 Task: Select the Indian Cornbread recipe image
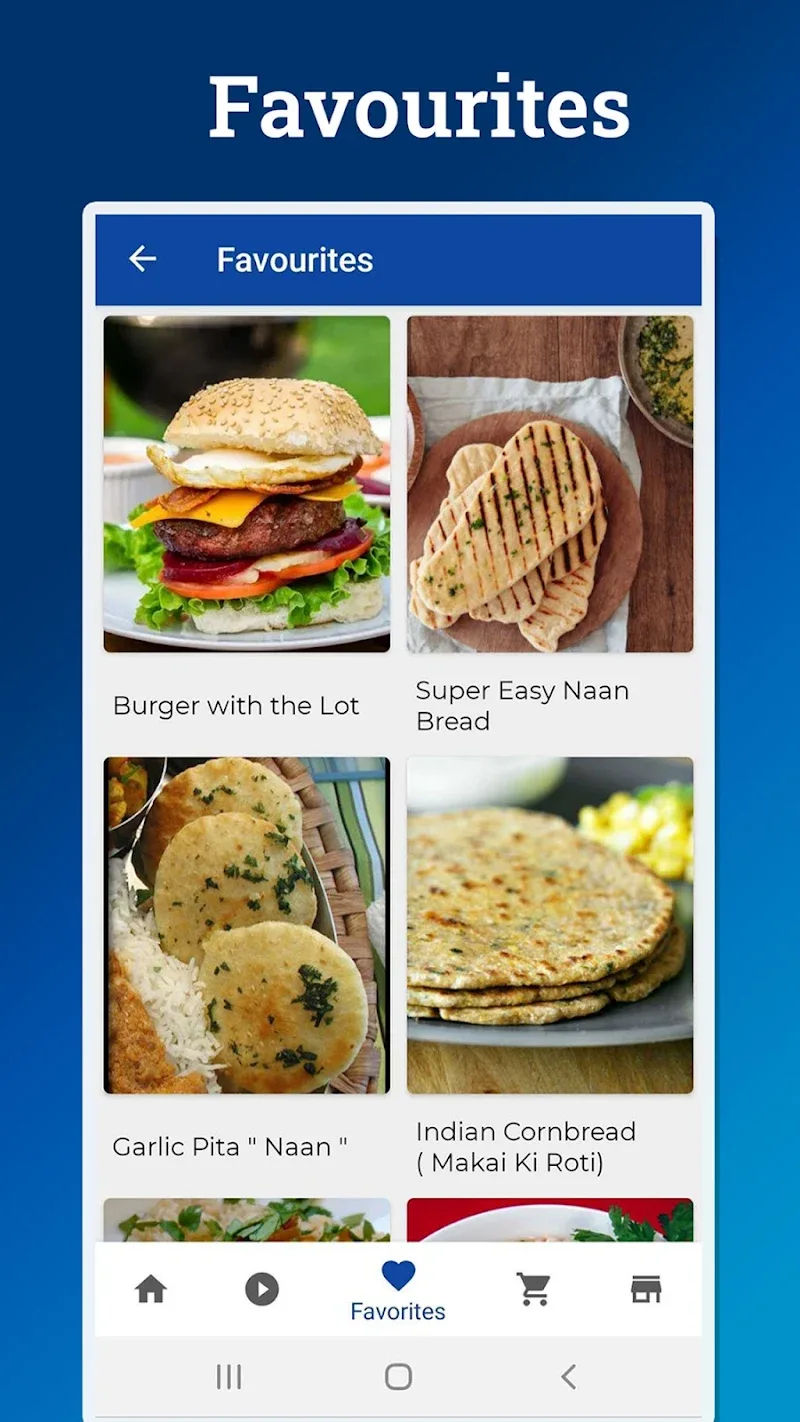click(551, 925)
